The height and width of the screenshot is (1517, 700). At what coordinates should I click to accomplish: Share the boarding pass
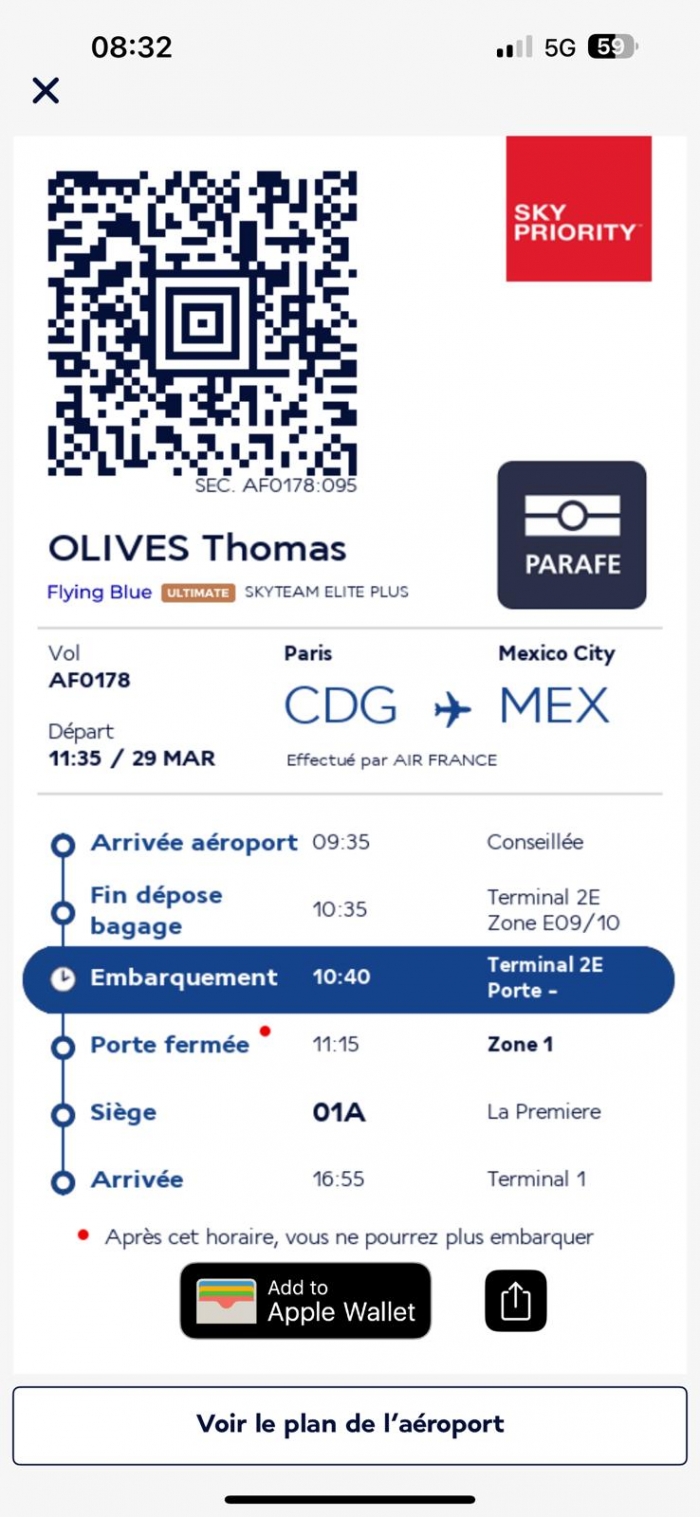tap(516, 1300)
